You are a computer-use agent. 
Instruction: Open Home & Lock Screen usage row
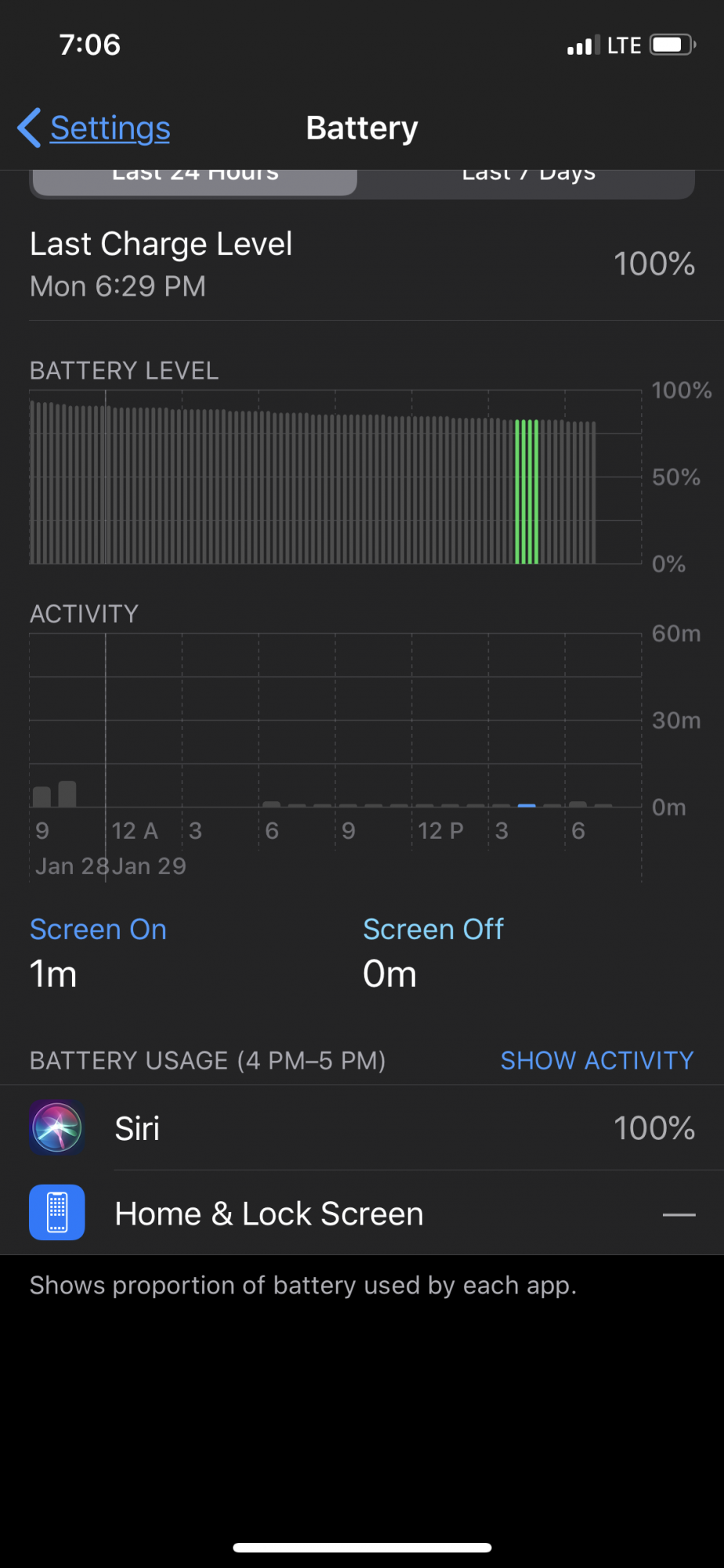(362, 1214)
